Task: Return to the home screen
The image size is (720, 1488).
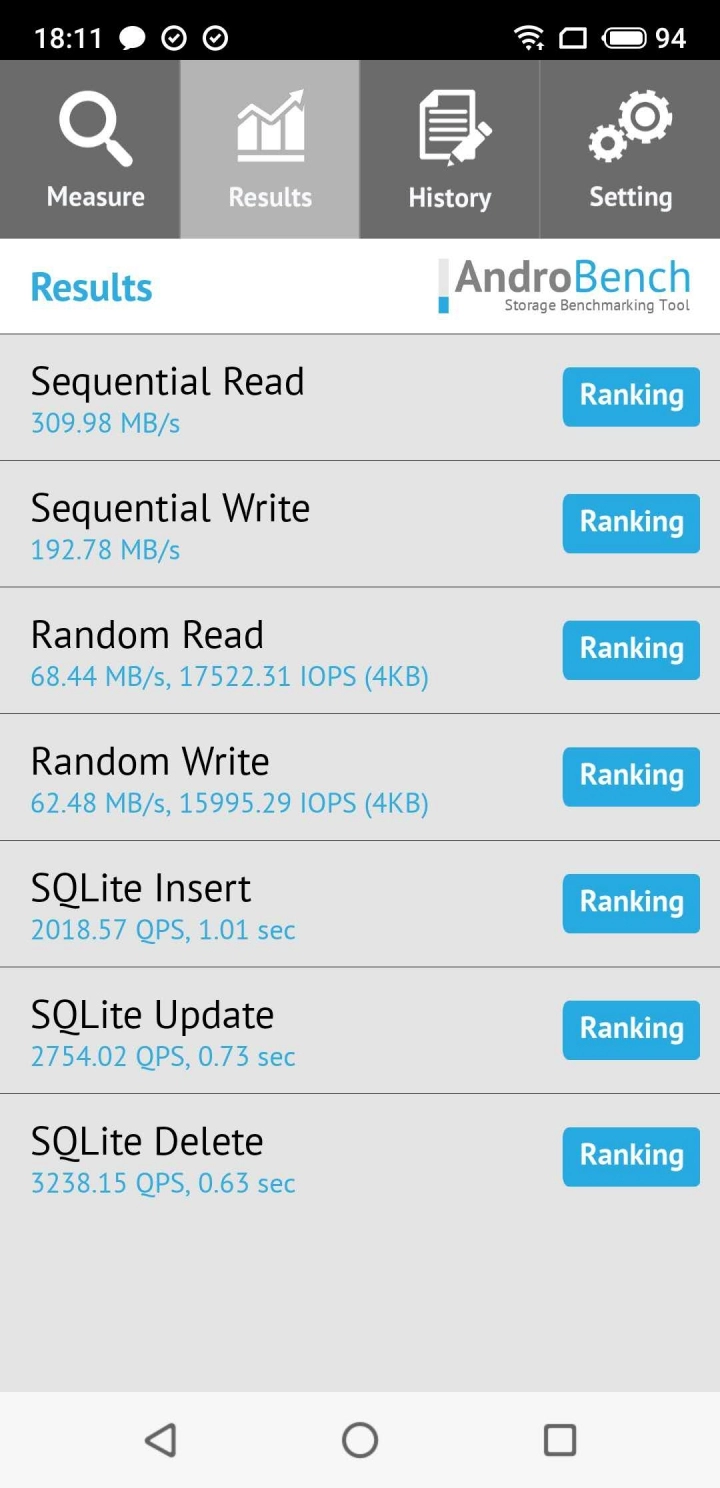Action: tap(360, 1440)
